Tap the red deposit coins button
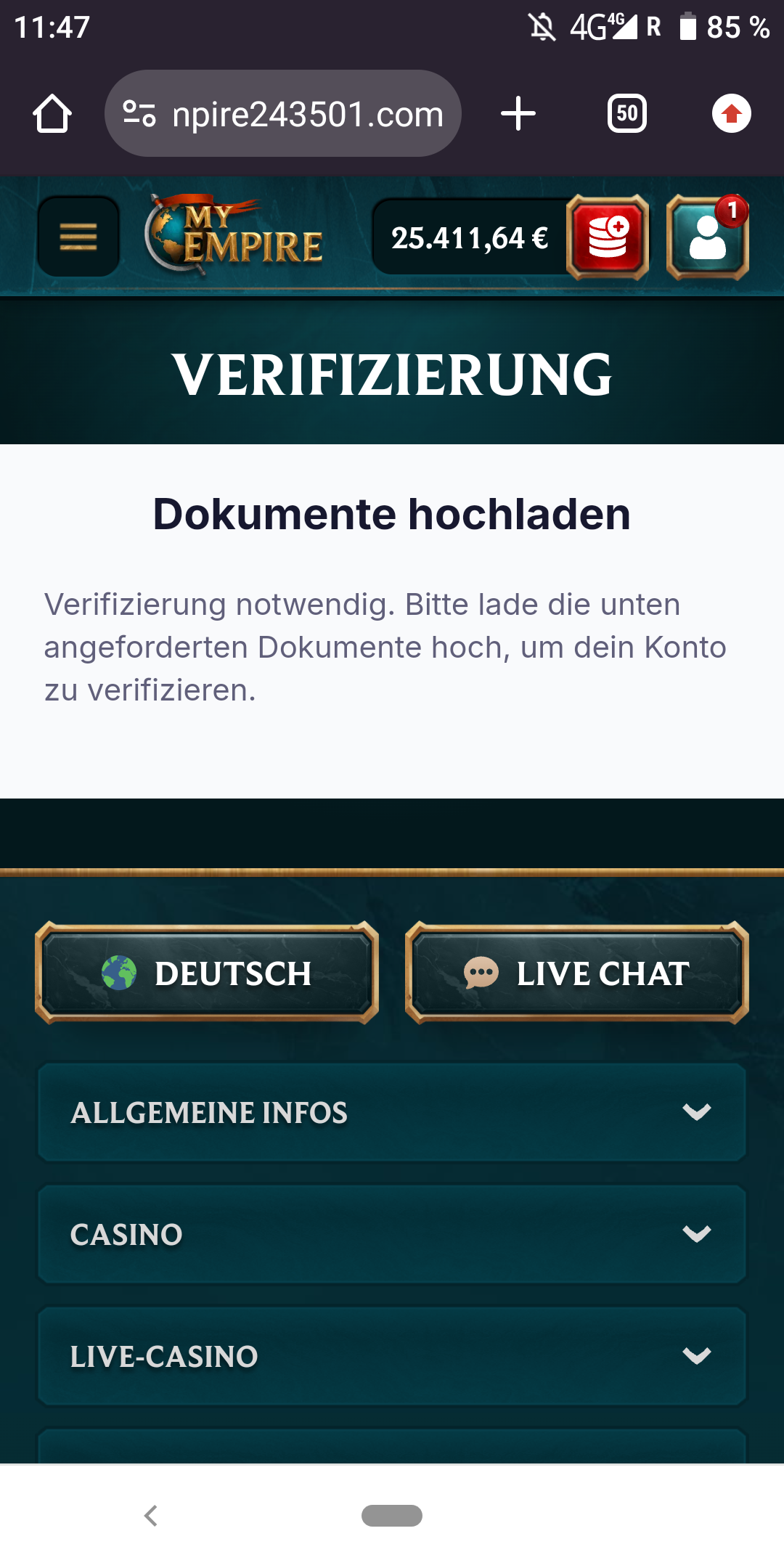 [608, 237]
